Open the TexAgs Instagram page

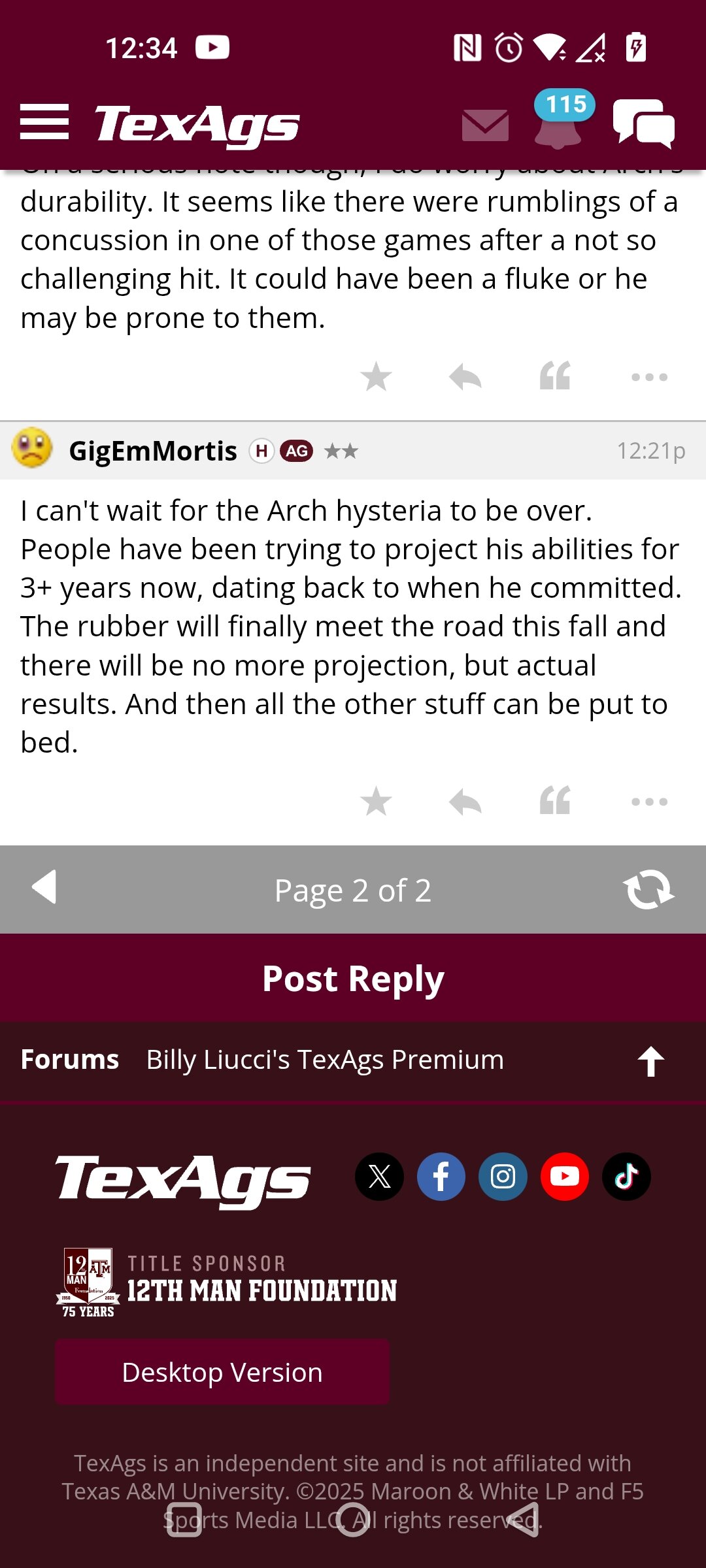pos(503,1176)
